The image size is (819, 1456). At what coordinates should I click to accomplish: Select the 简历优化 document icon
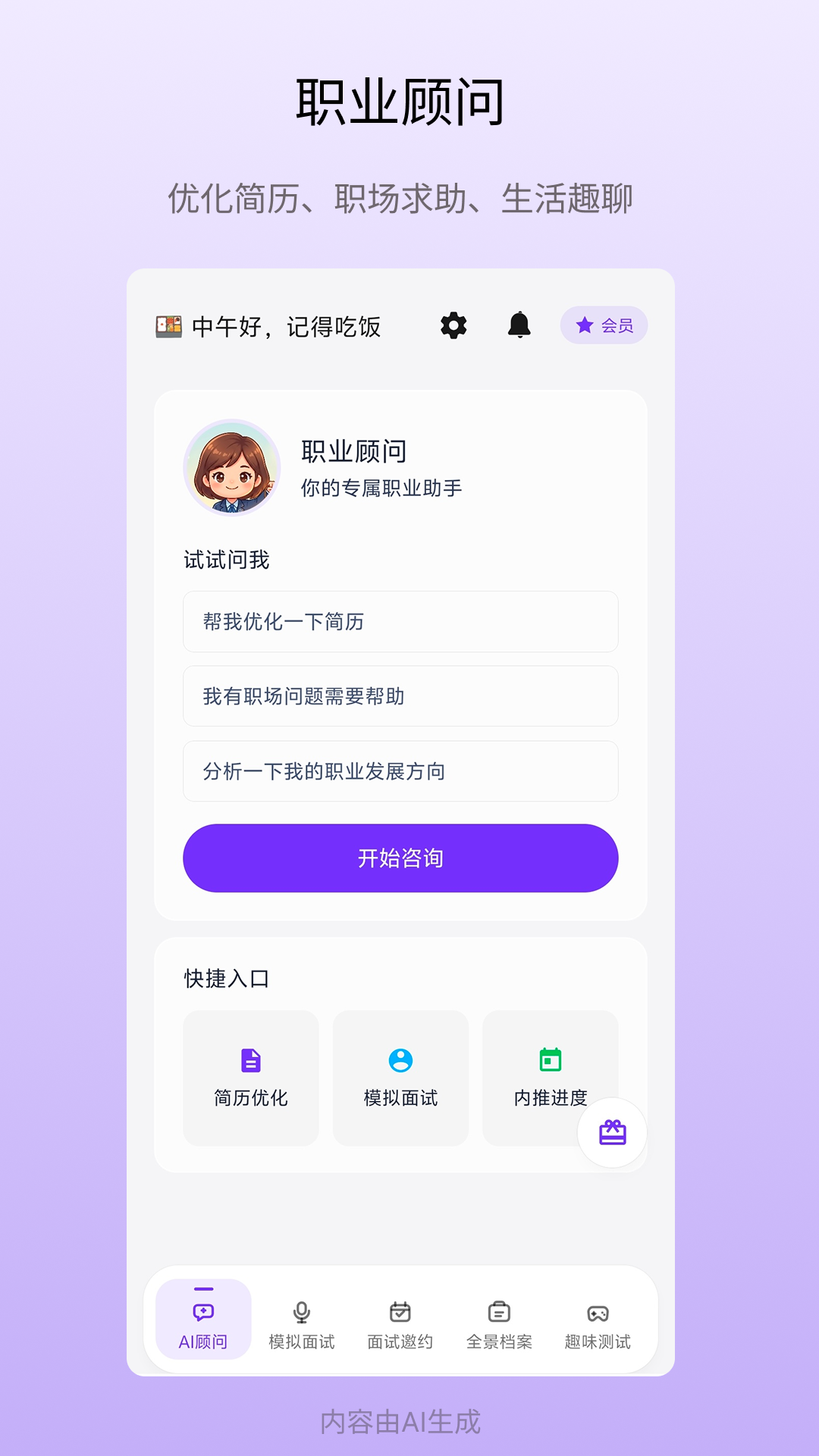click(x=250, y=1062)
